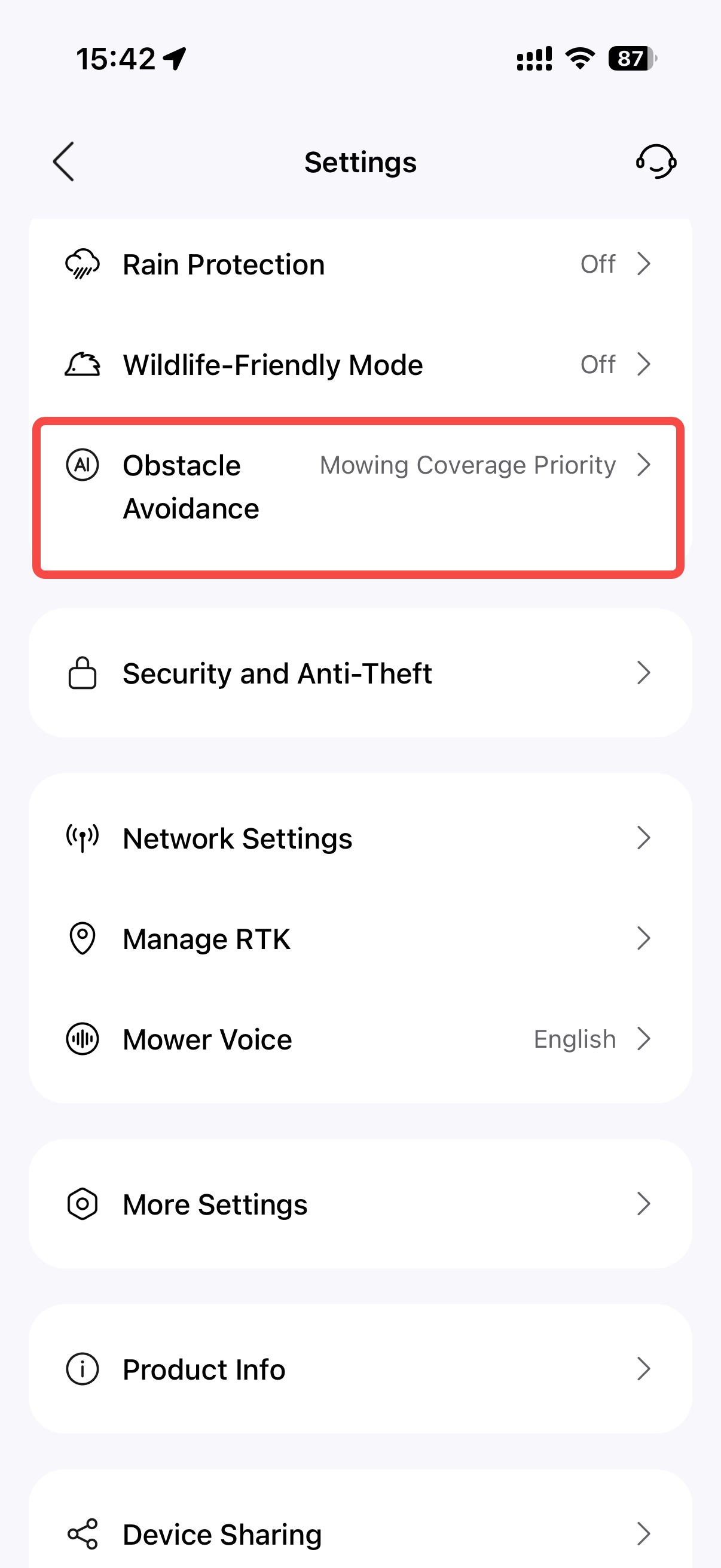Select Manage RTK
Viewport: 721px width, 1568px height.
coord(360,939)
